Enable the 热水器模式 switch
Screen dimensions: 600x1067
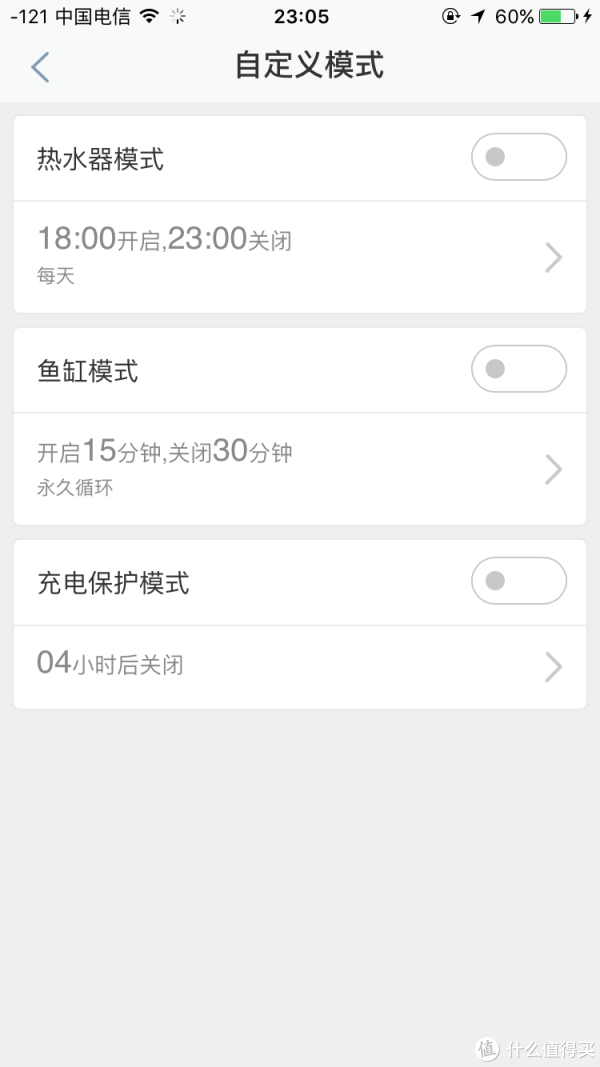pyautogui.click(x=519, y=157)
